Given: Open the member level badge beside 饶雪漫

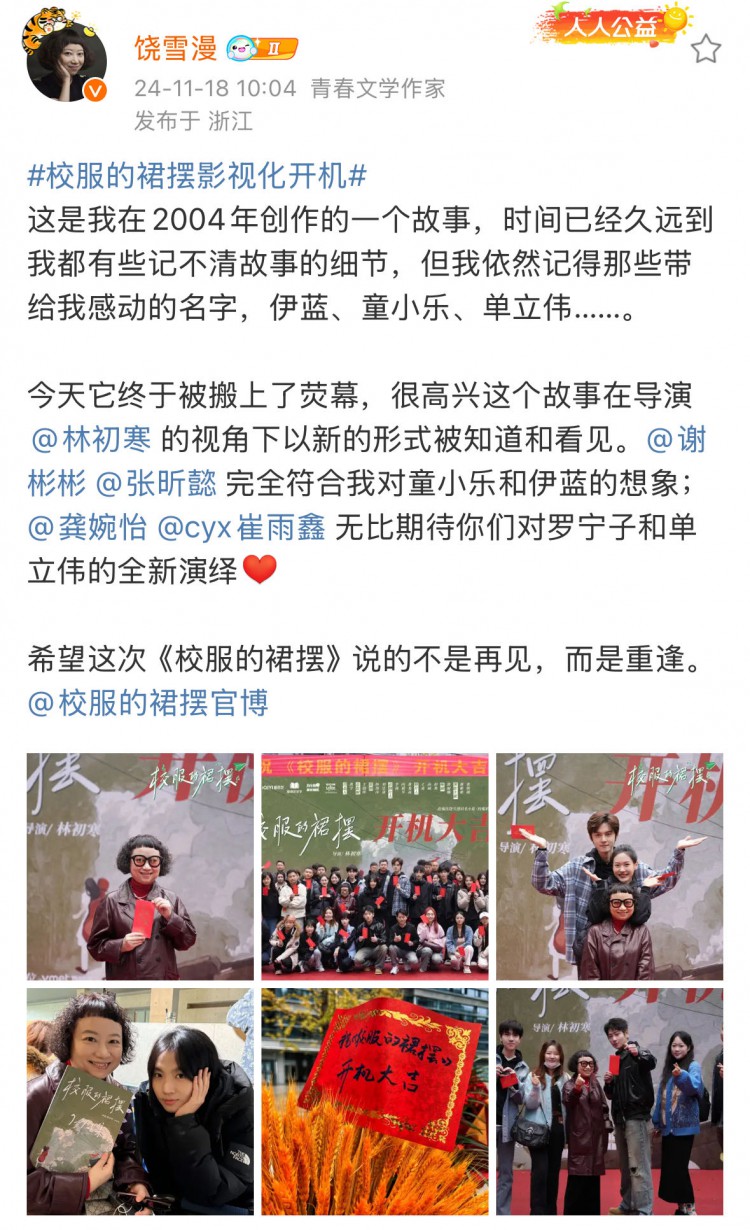Looking at the screenshot, I should pos(262,48).
